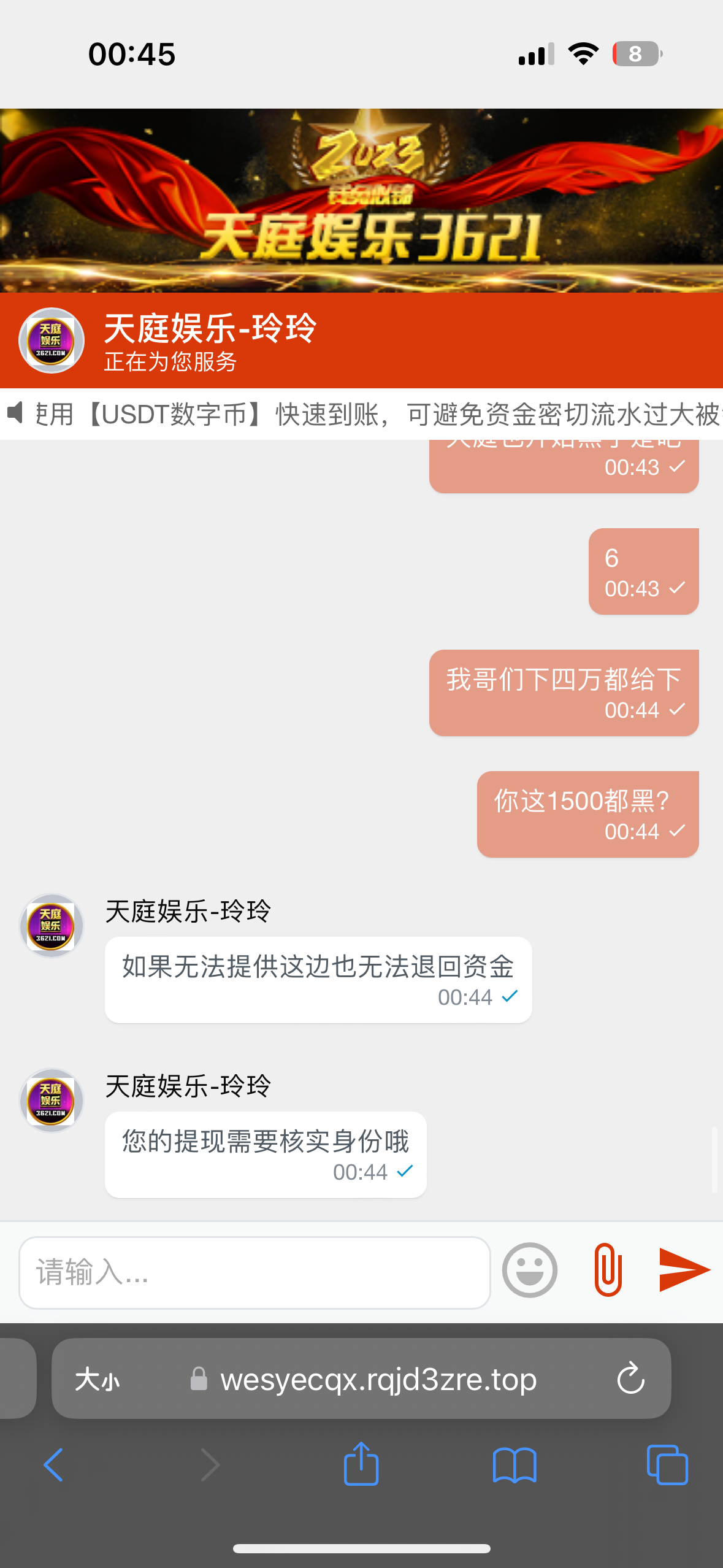Screen dimensions: 723x1568
Task: Open the Safari tab switcher icon
Action: pos(668,1465)
